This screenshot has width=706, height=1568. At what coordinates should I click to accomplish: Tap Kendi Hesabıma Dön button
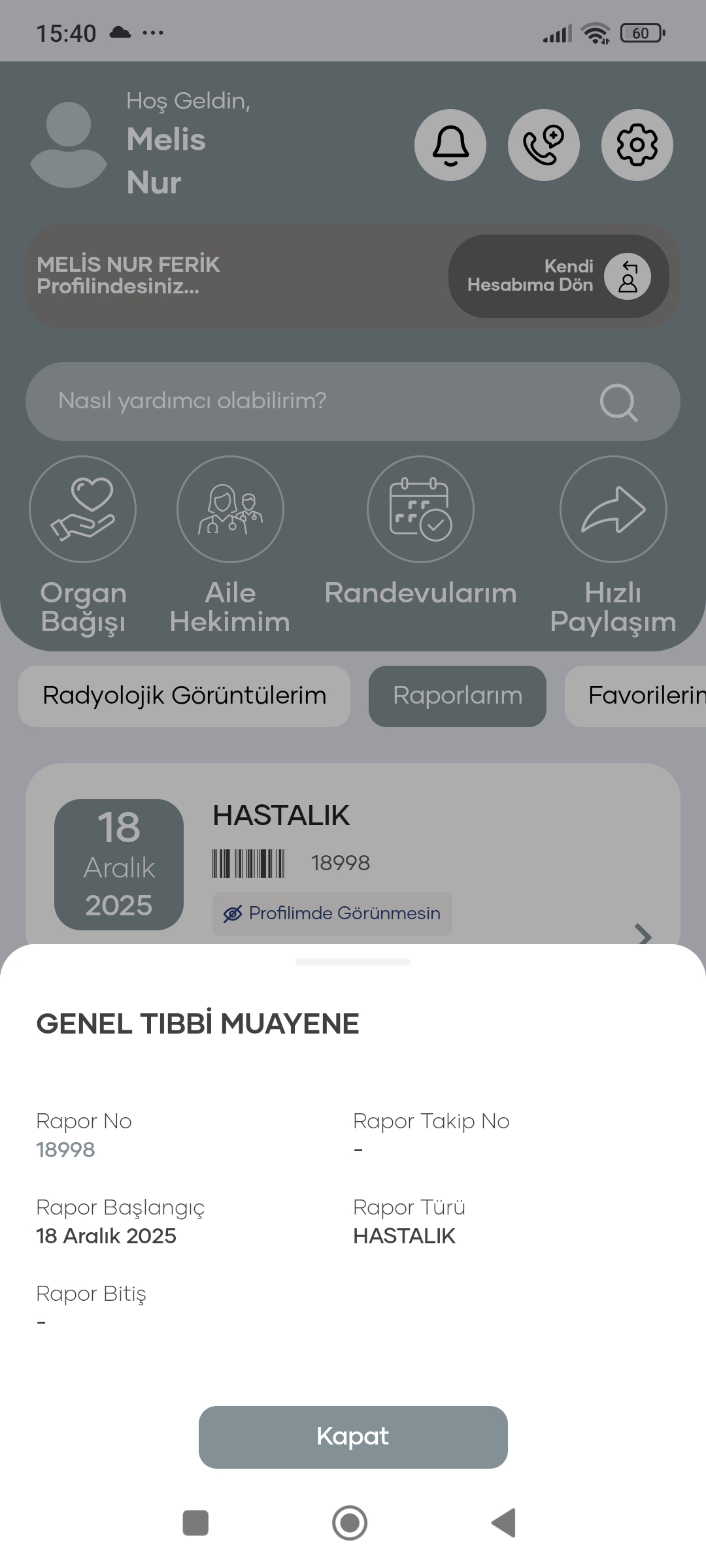pyautogui.click(x=558, y=276)
